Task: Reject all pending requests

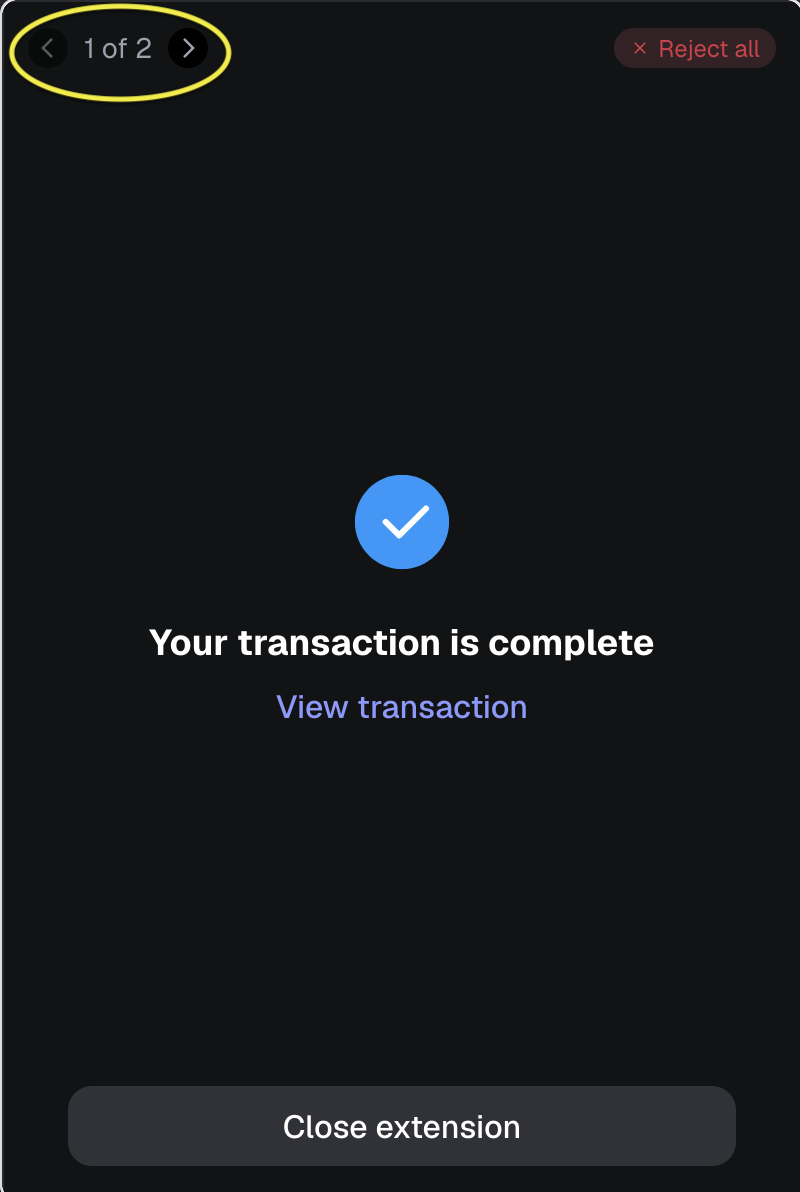Action: click(x=695, y=49)
